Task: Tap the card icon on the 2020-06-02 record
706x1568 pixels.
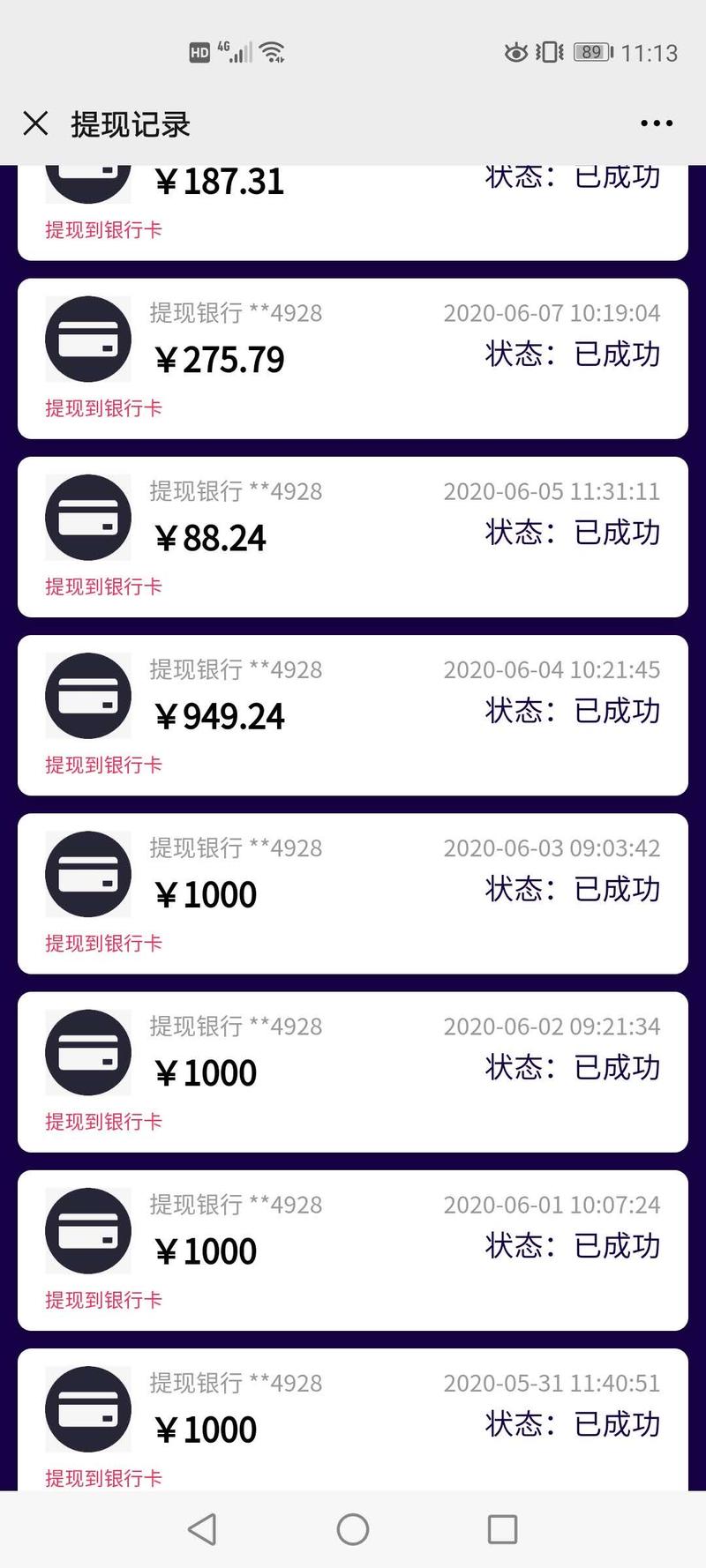Action: (x=88, y=1052)
